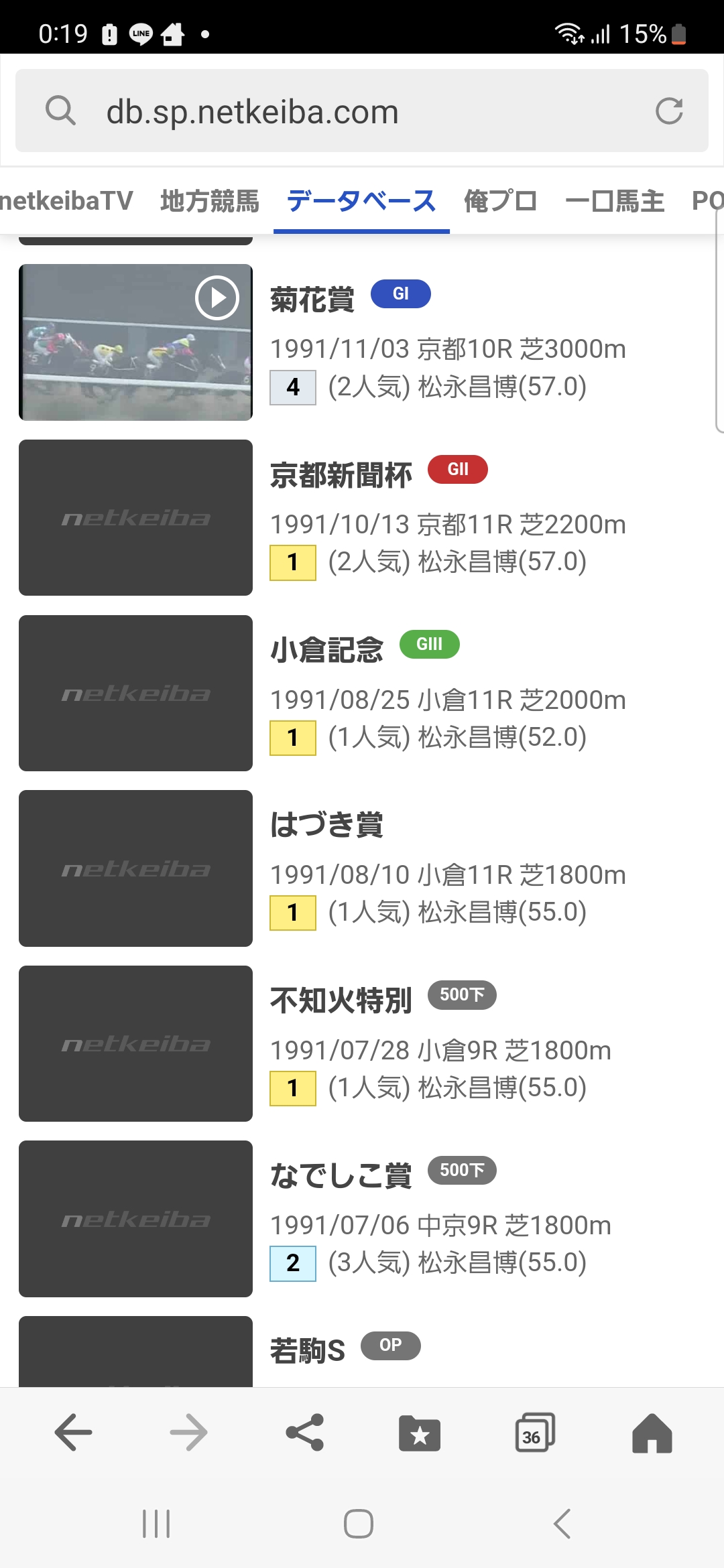Switch to the netkeibaTV tab
Screen dimensions: 724x1568
(x=66, y=201)
